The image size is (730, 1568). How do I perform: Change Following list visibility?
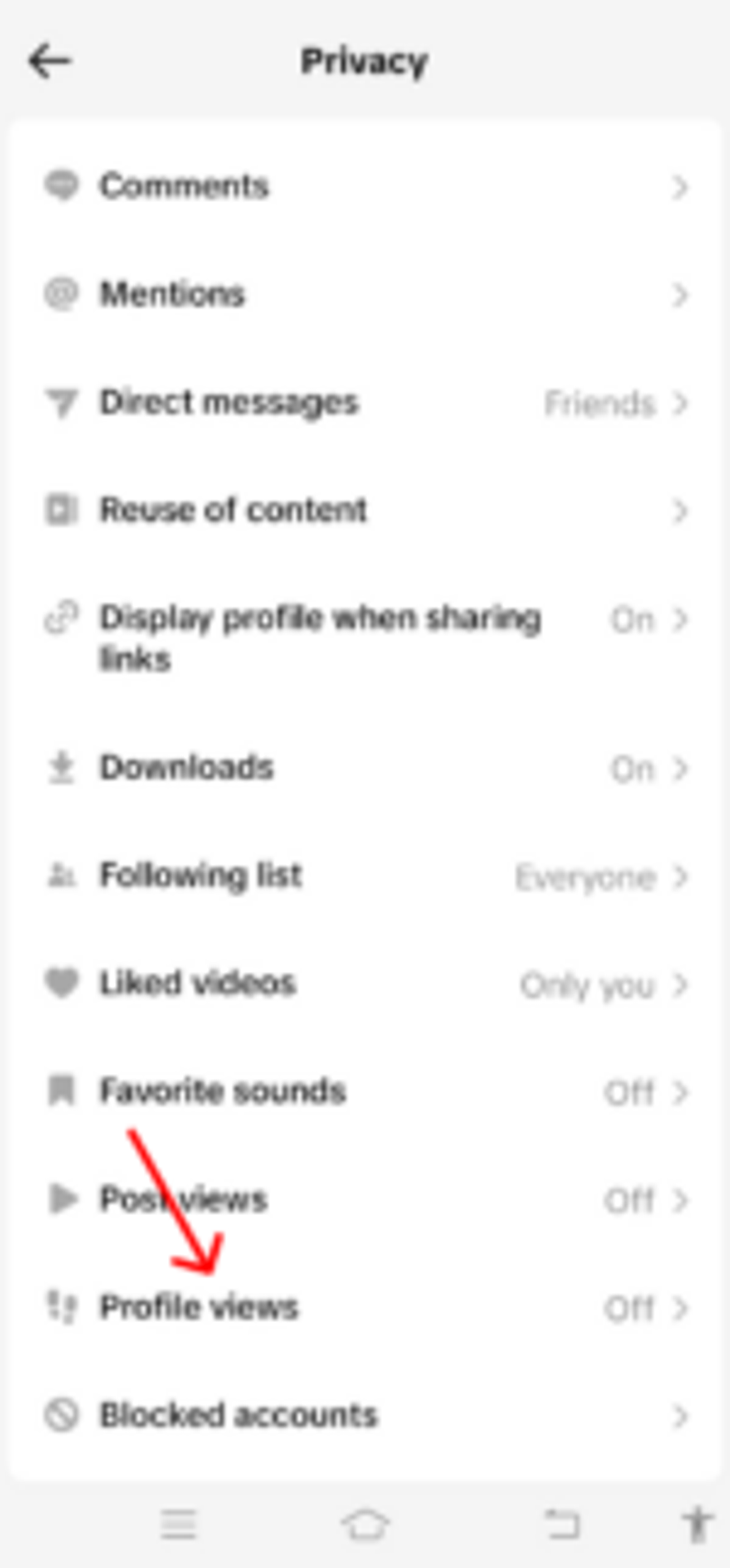pos(365,876)
